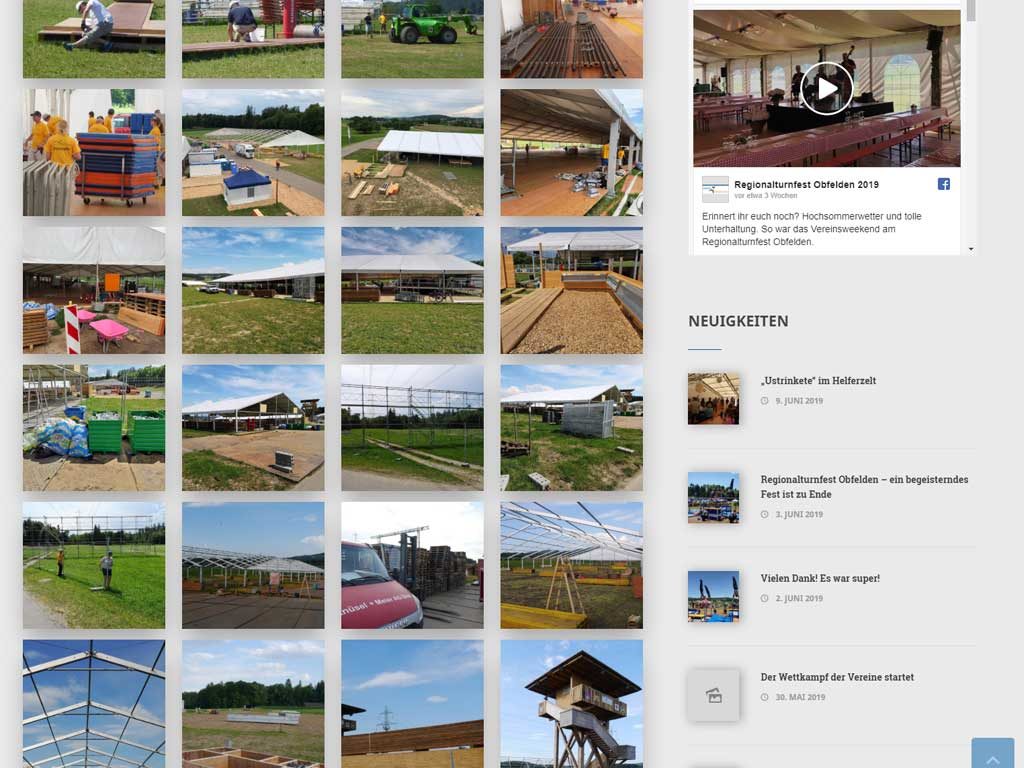Viewport: 1024px width, 768px height.
Task: View the wooden lookout tower photo
Action: (x=571, y=703)
